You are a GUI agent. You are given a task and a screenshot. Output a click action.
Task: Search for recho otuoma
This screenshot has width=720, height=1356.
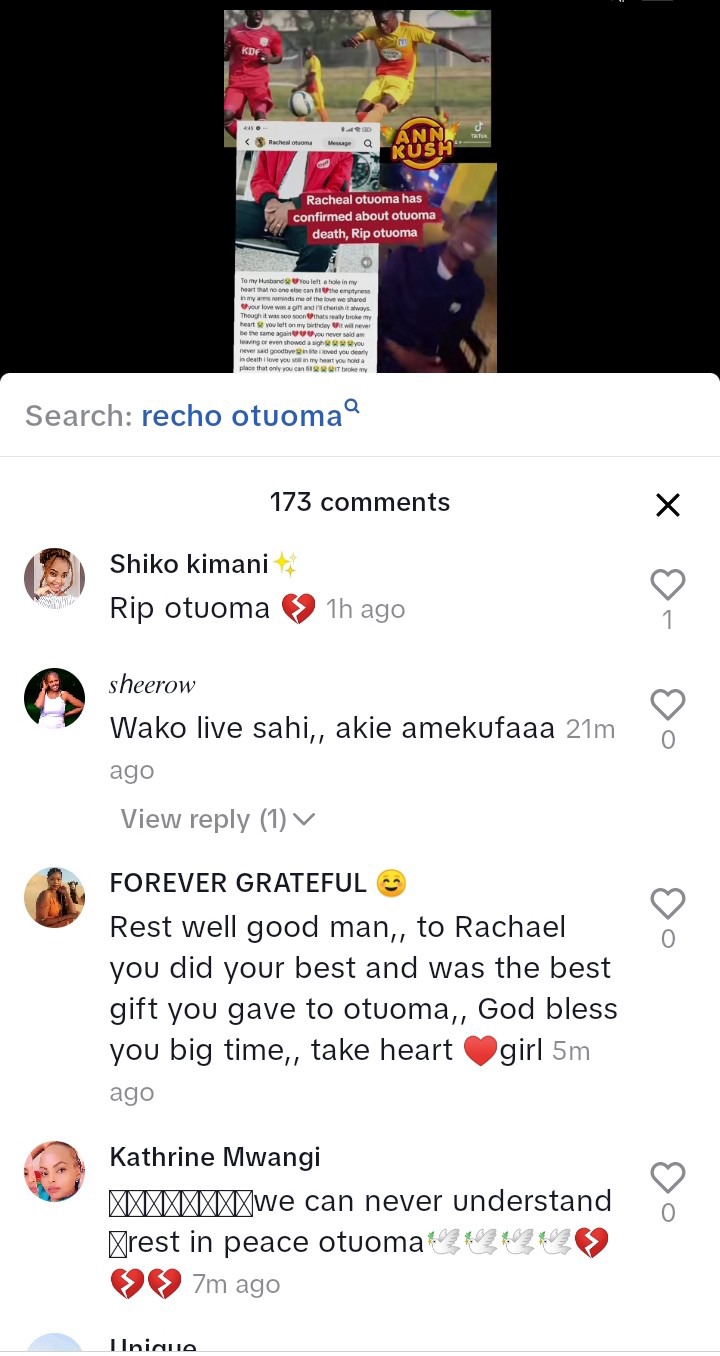pyautogui.click(x=241, y=416)
